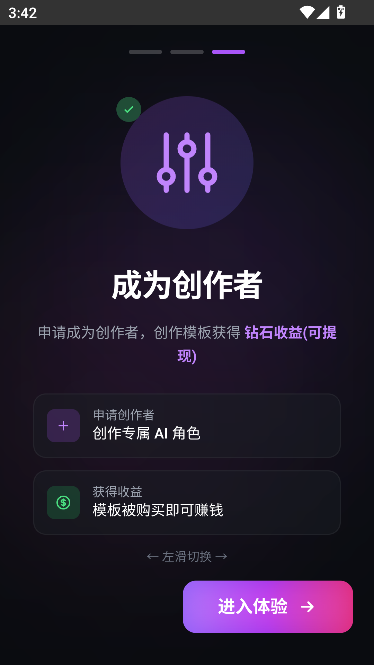Select the second onboarding page indicator
Viewport: 374px width, 665px height.
187,52
